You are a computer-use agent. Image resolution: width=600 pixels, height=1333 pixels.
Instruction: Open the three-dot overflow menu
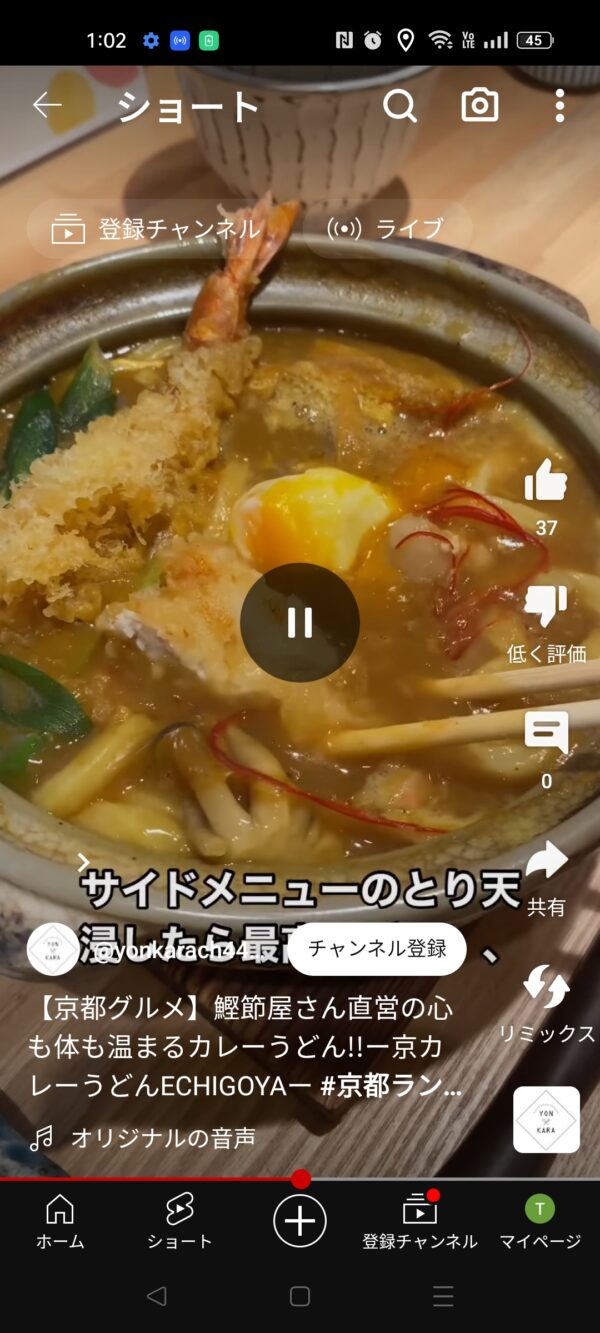pos(559,105)
